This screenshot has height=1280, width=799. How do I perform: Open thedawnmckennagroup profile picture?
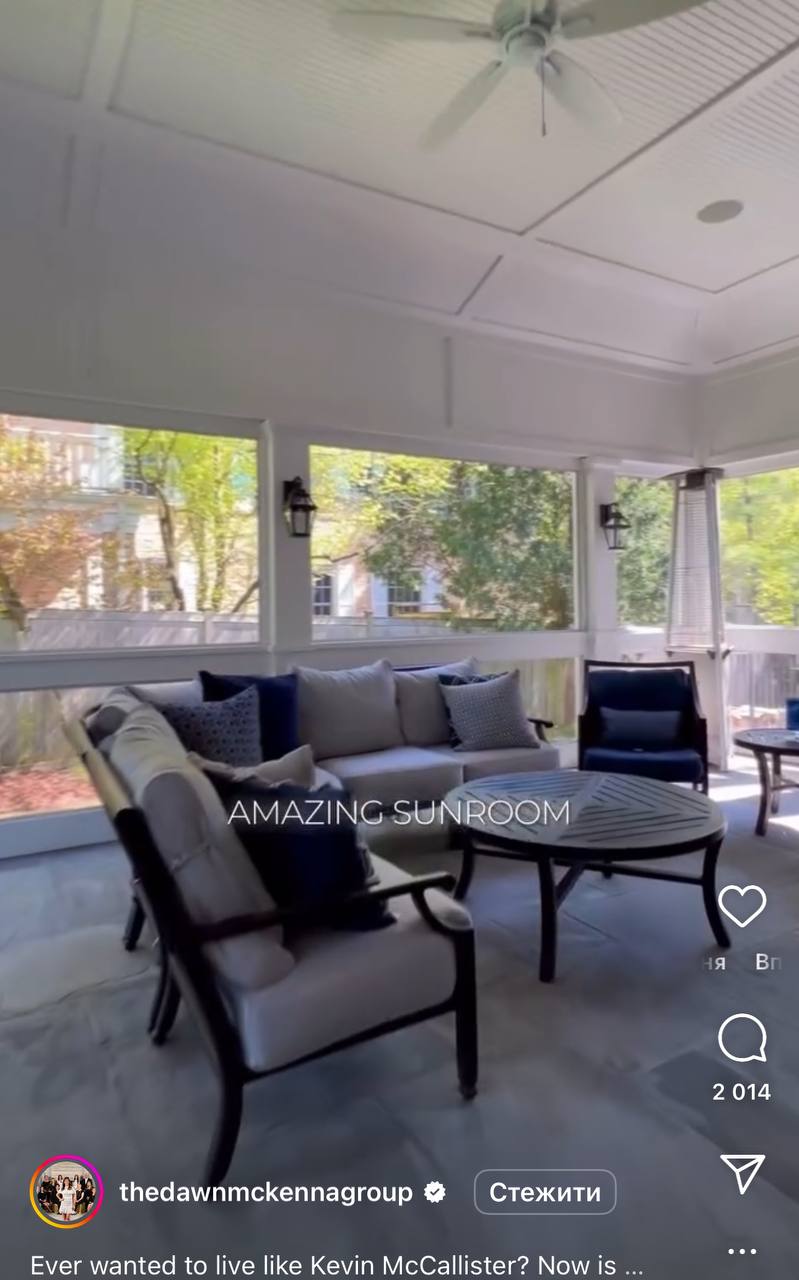coord(66,1192)
